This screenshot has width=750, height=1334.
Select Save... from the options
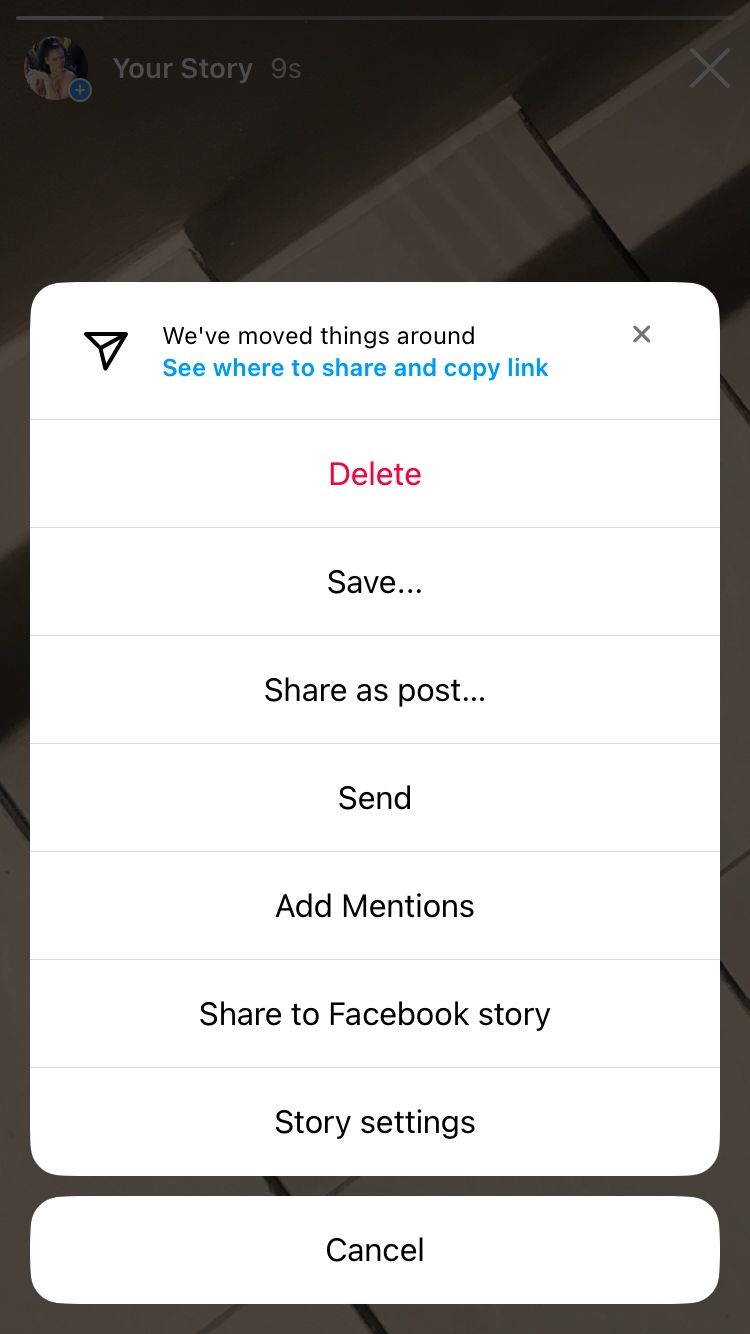(x=375, y=581)
